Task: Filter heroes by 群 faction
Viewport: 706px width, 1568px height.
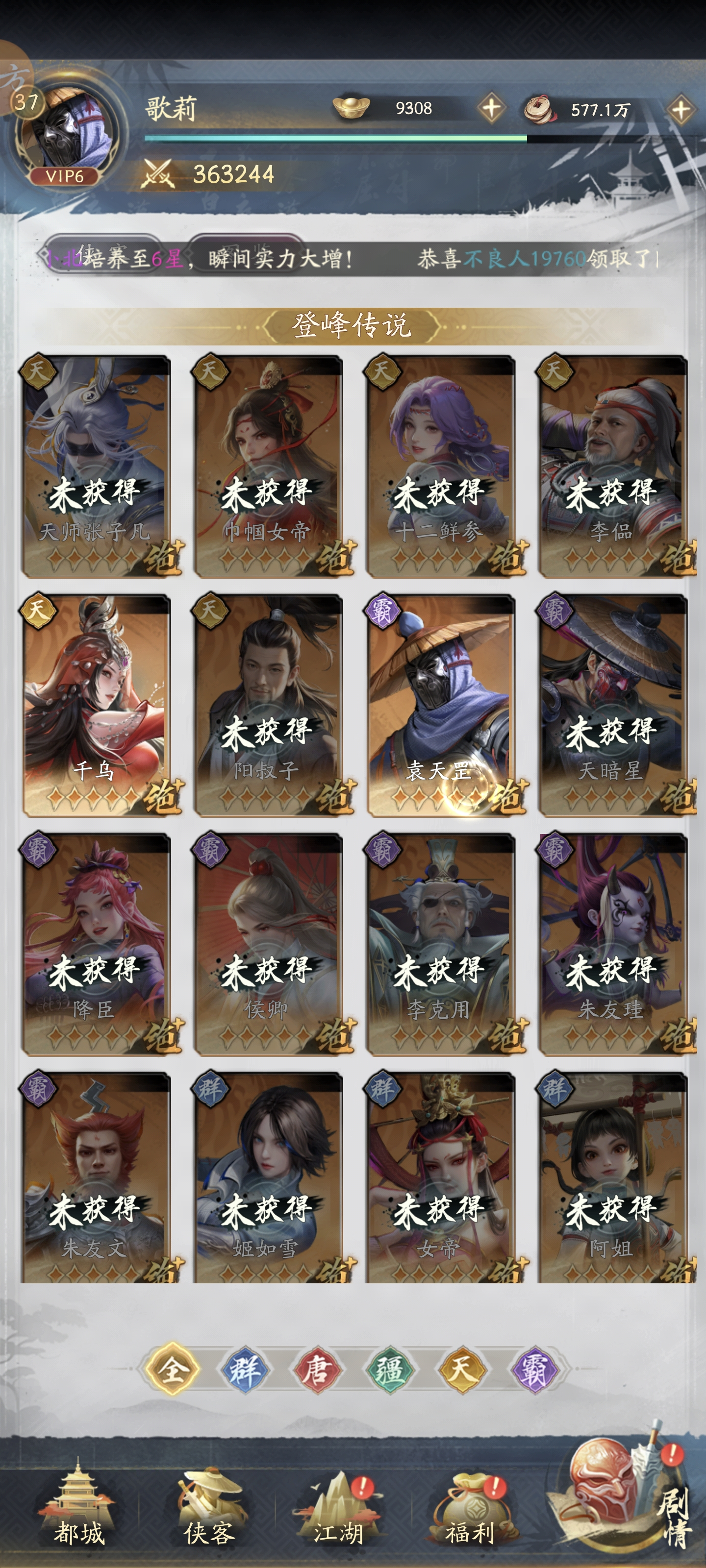Action: click(x=244, y=1370)
